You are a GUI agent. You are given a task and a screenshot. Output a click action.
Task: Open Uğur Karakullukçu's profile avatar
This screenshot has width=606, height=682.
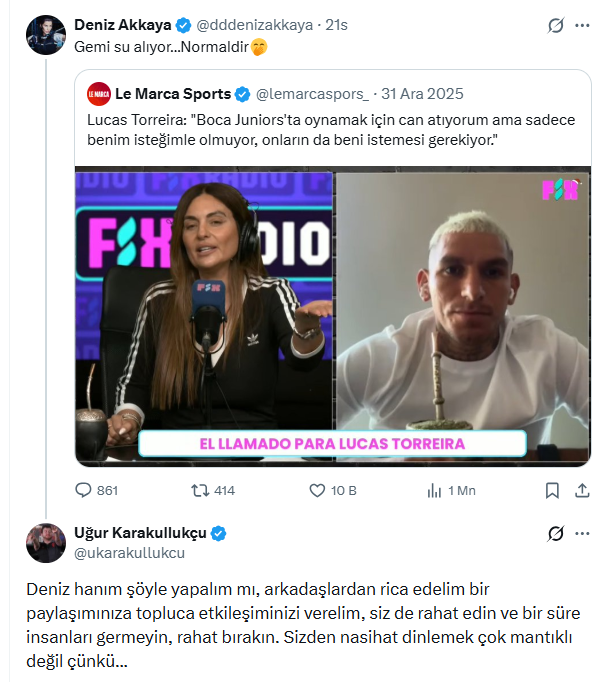pyautogui.click(x=46, y=542)
